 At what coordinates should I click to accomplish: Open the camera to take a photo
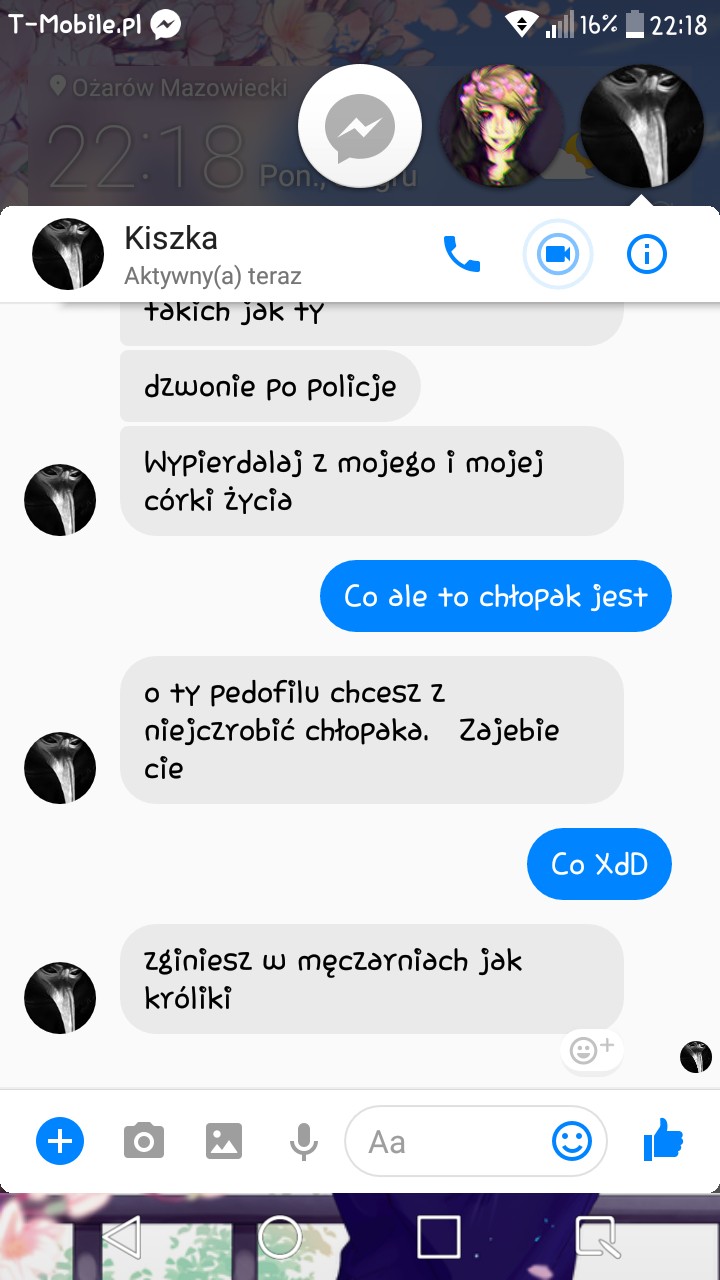click(x=143, y=1140)
